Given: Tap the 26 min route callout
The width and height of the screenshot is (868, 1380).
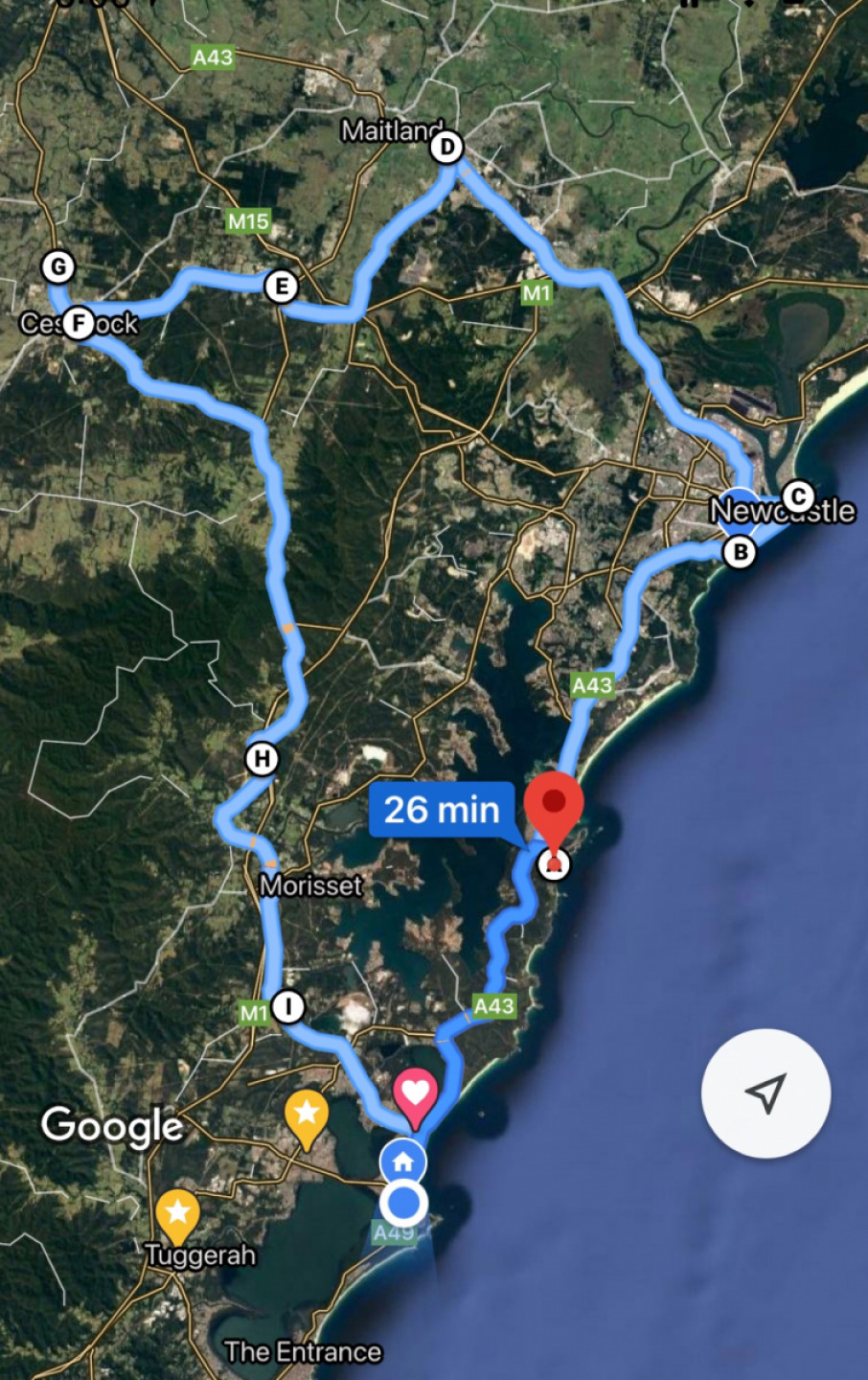Looking at the screenshot, I should tap(443, 810).
